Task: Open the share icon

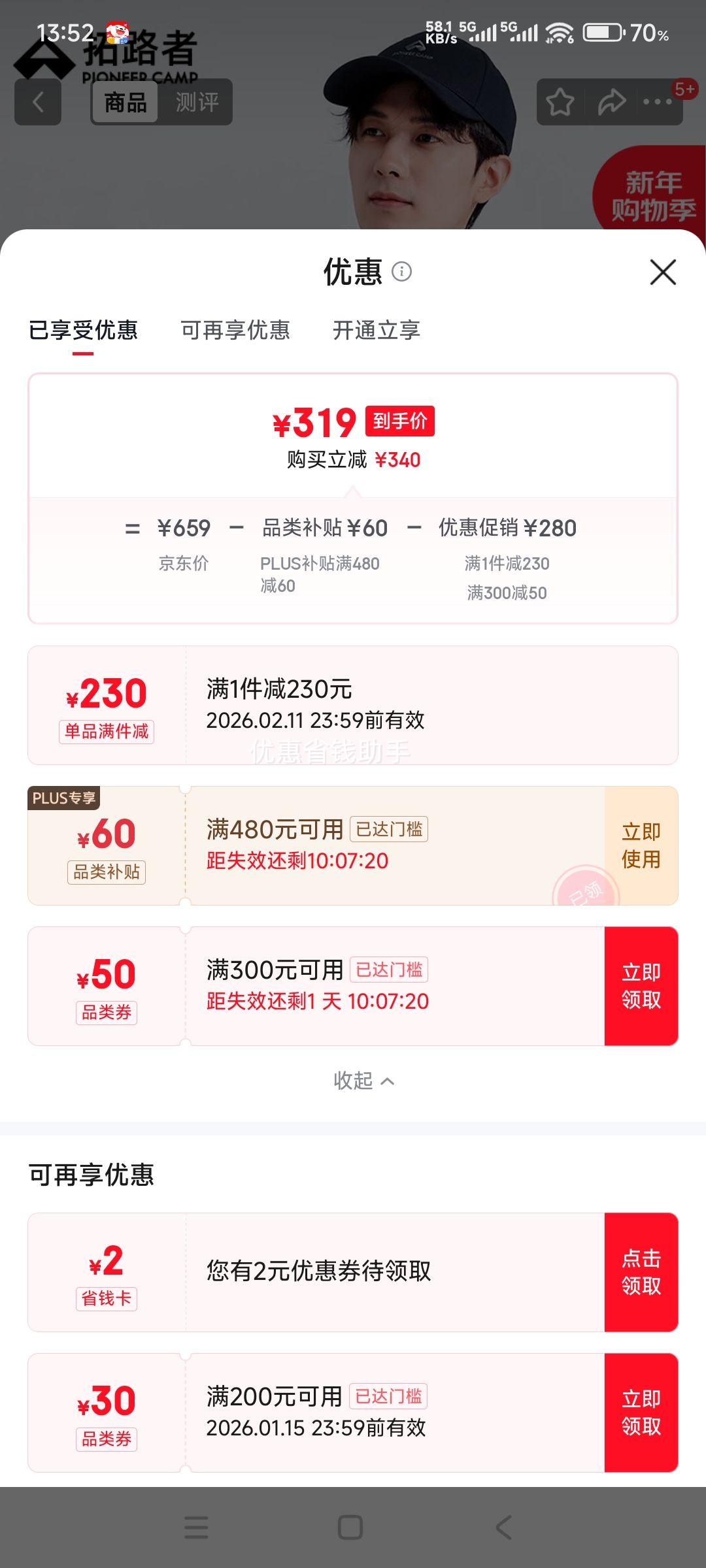Action: pyautogui.click(x=611, y=102)
